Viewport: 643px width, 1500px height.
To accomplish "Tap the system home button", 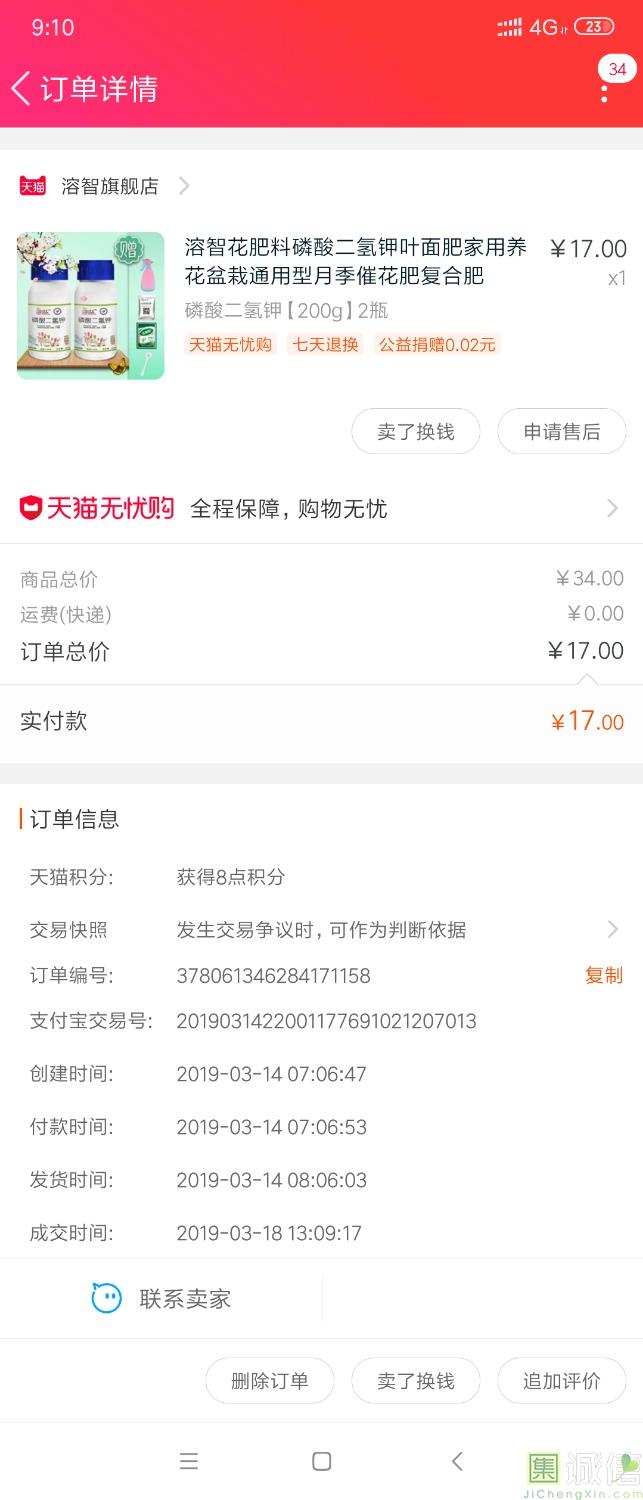I will coord(321,1461).
